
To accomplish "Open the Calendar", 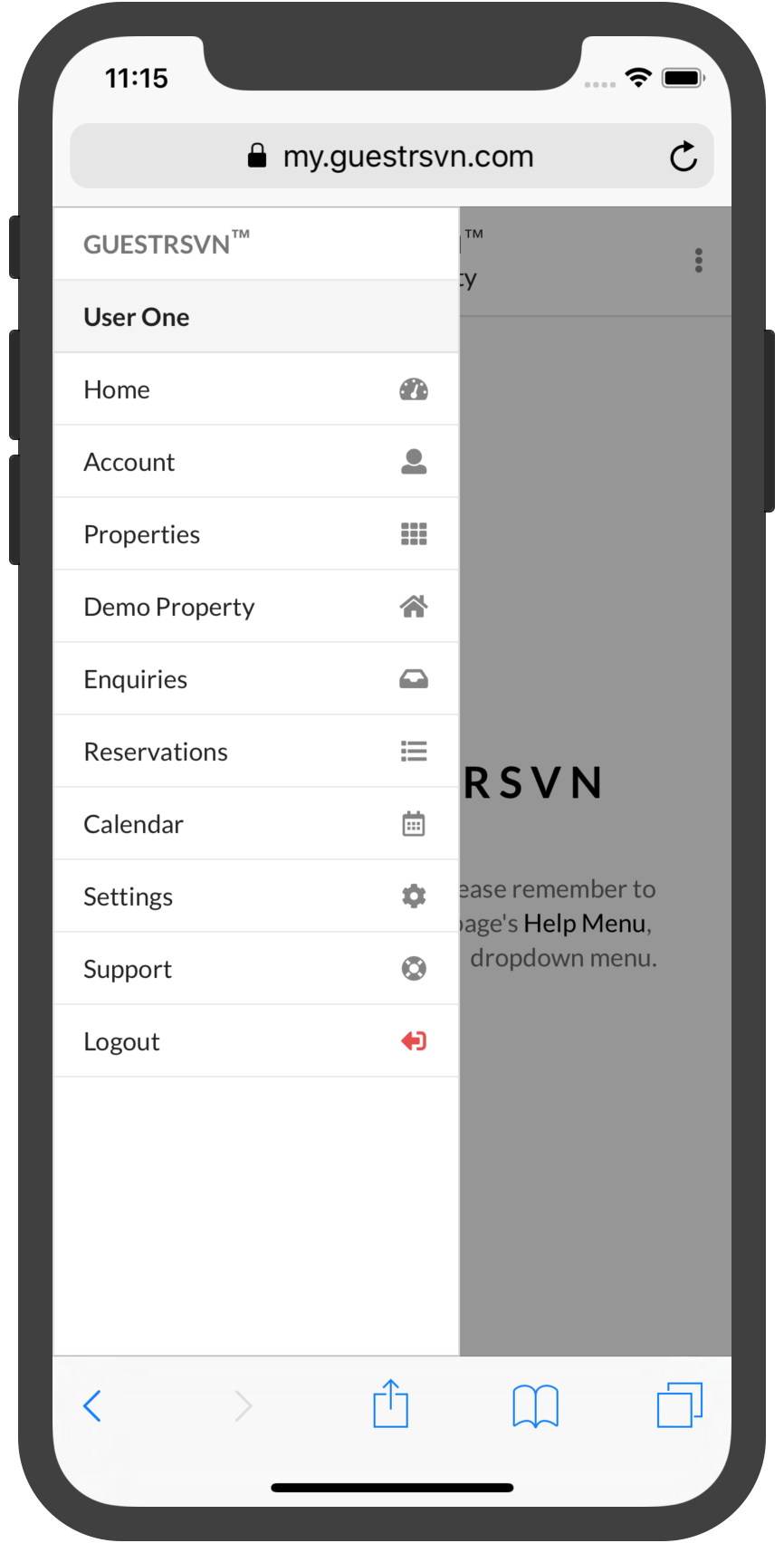I will pos(256,824).
